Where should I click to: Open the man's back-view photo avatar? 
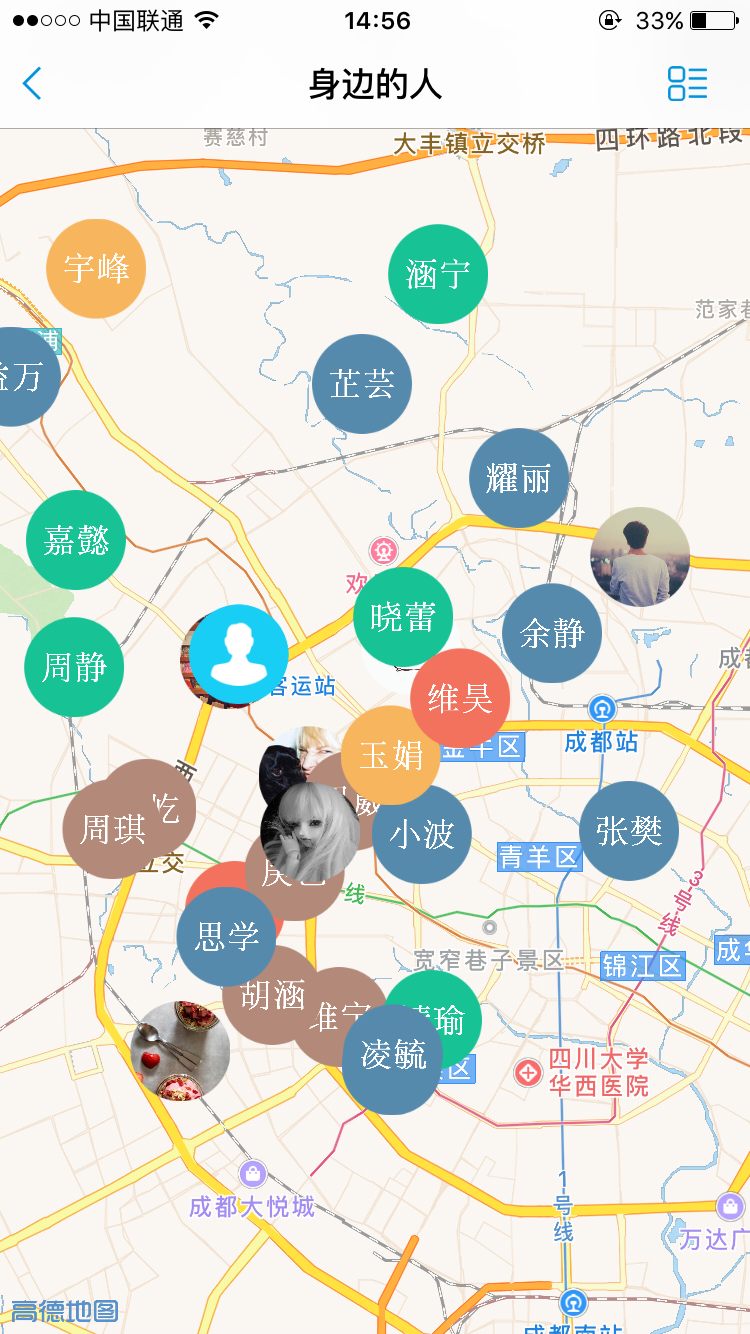pyautogui.click(x=640, y=557)
